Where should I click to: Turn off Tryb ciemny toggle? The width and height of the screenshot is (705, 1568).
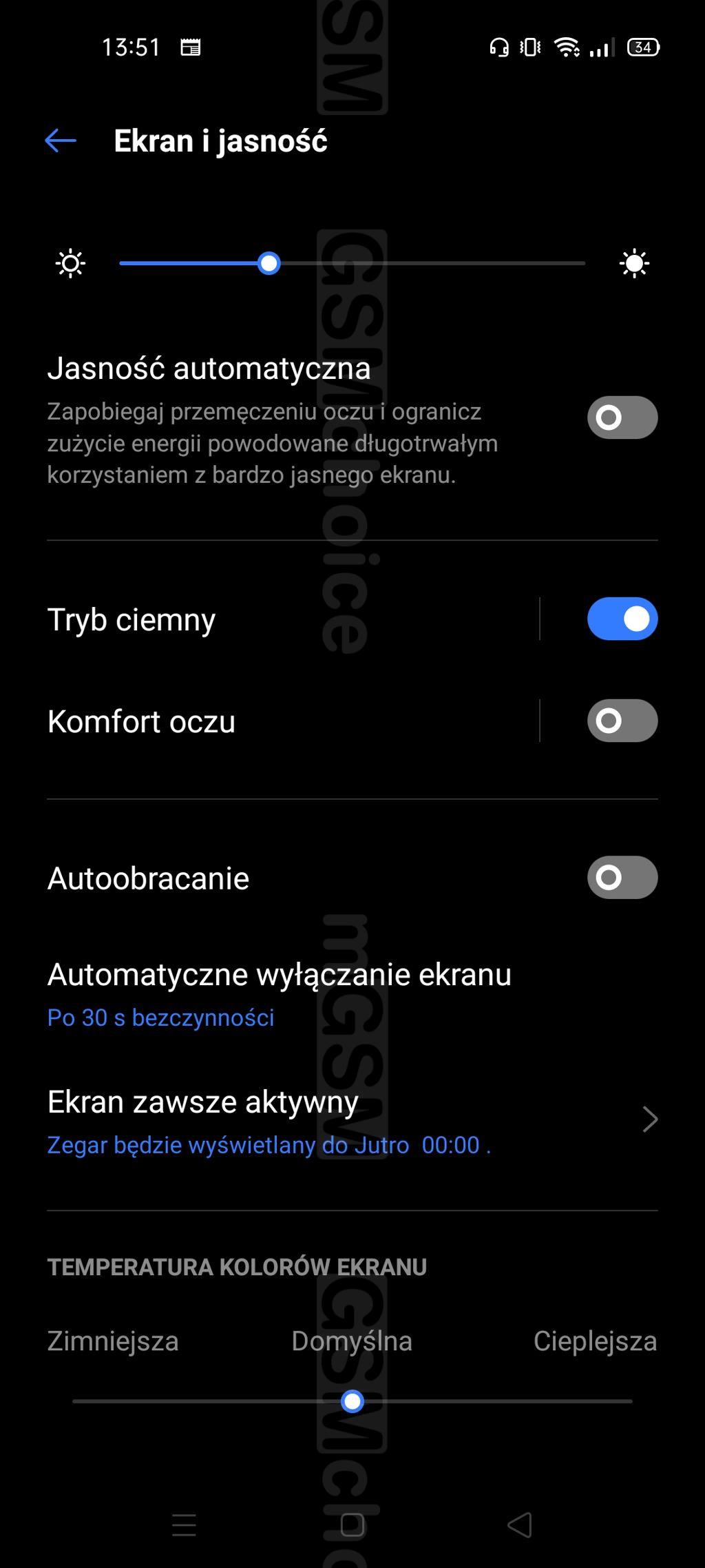[x=622, y=619]
